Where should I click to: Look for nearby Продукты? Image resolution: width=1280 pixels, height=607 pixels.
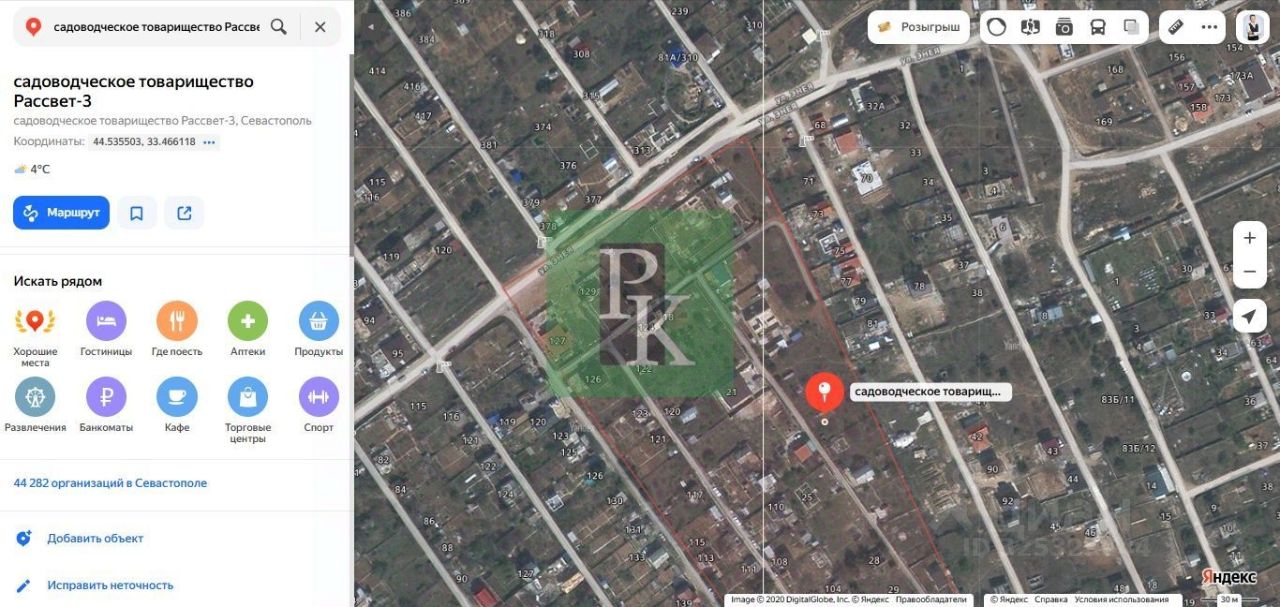(318, 322)
